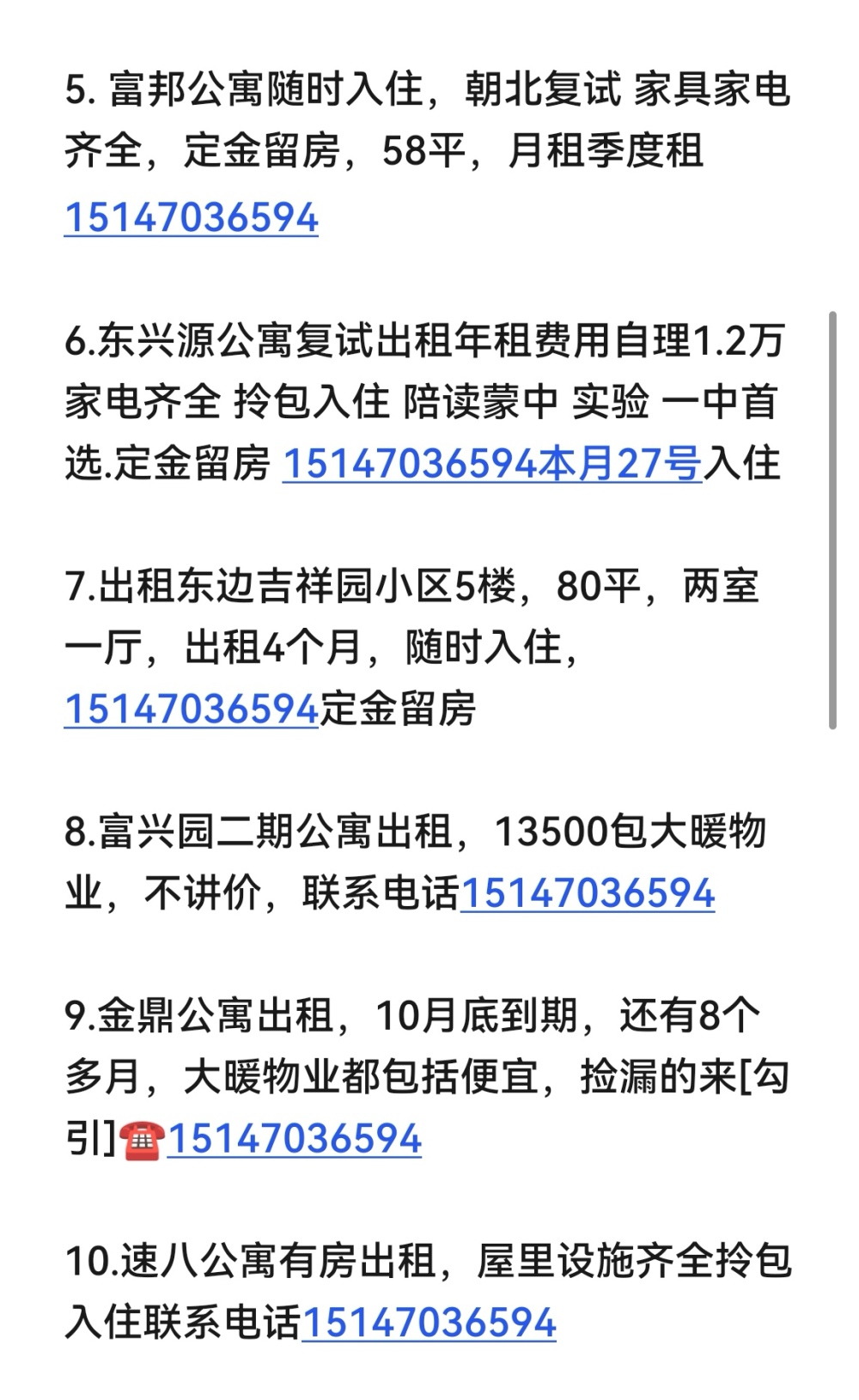Tap the phone number for 速八公寓
The image size is (859, 1400).
(429, 1323)
